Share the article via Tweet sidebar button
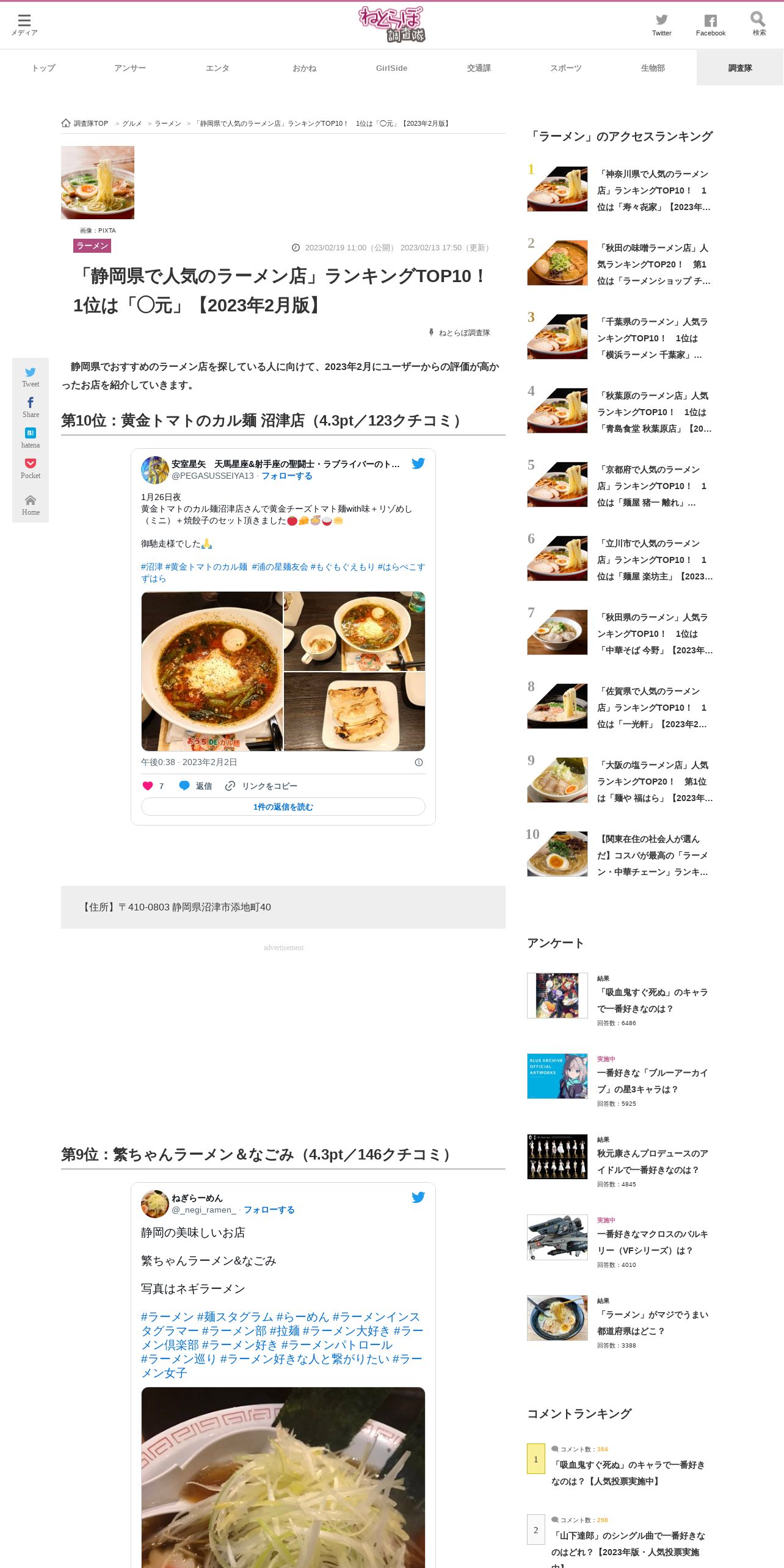 tap(31, 377)
